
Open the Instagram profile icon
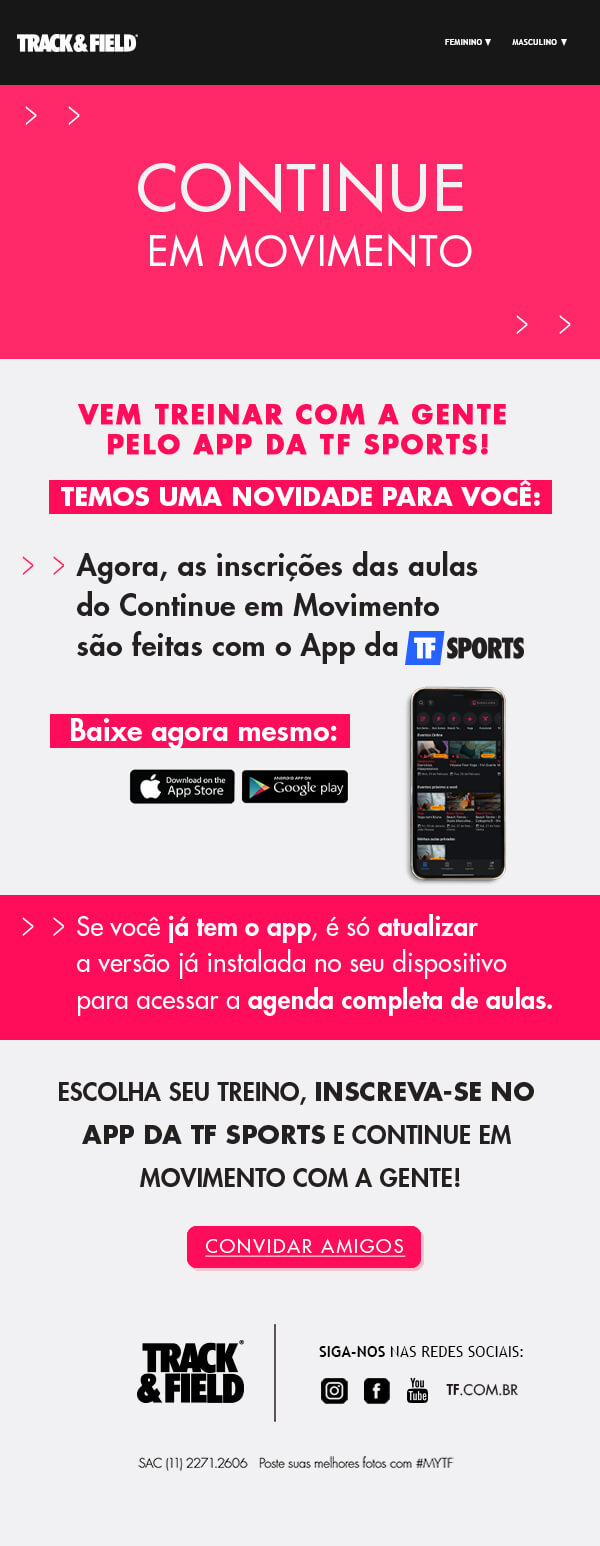[334, 1390]
